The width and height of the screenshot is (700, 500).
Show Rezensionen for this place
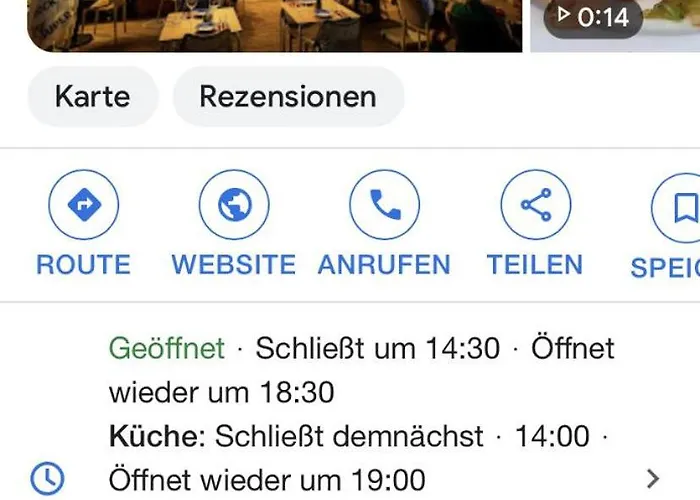(288, 97)
